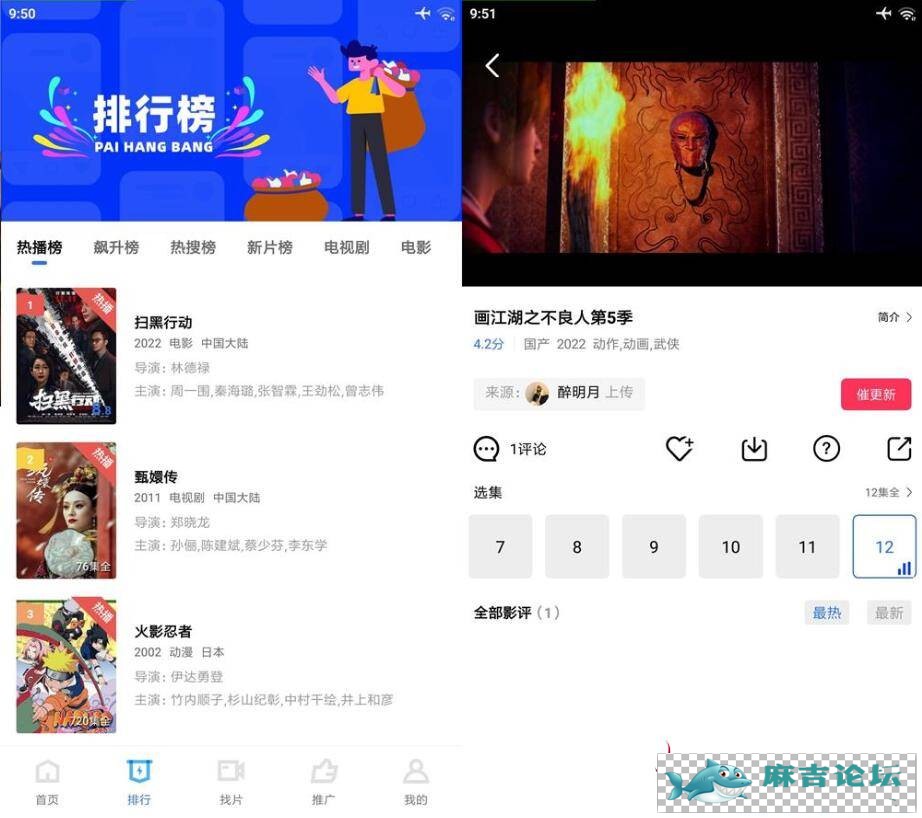The image size is (922, 818).
Task: Open the 推广 tab
Action: click(x=323, y=782)
